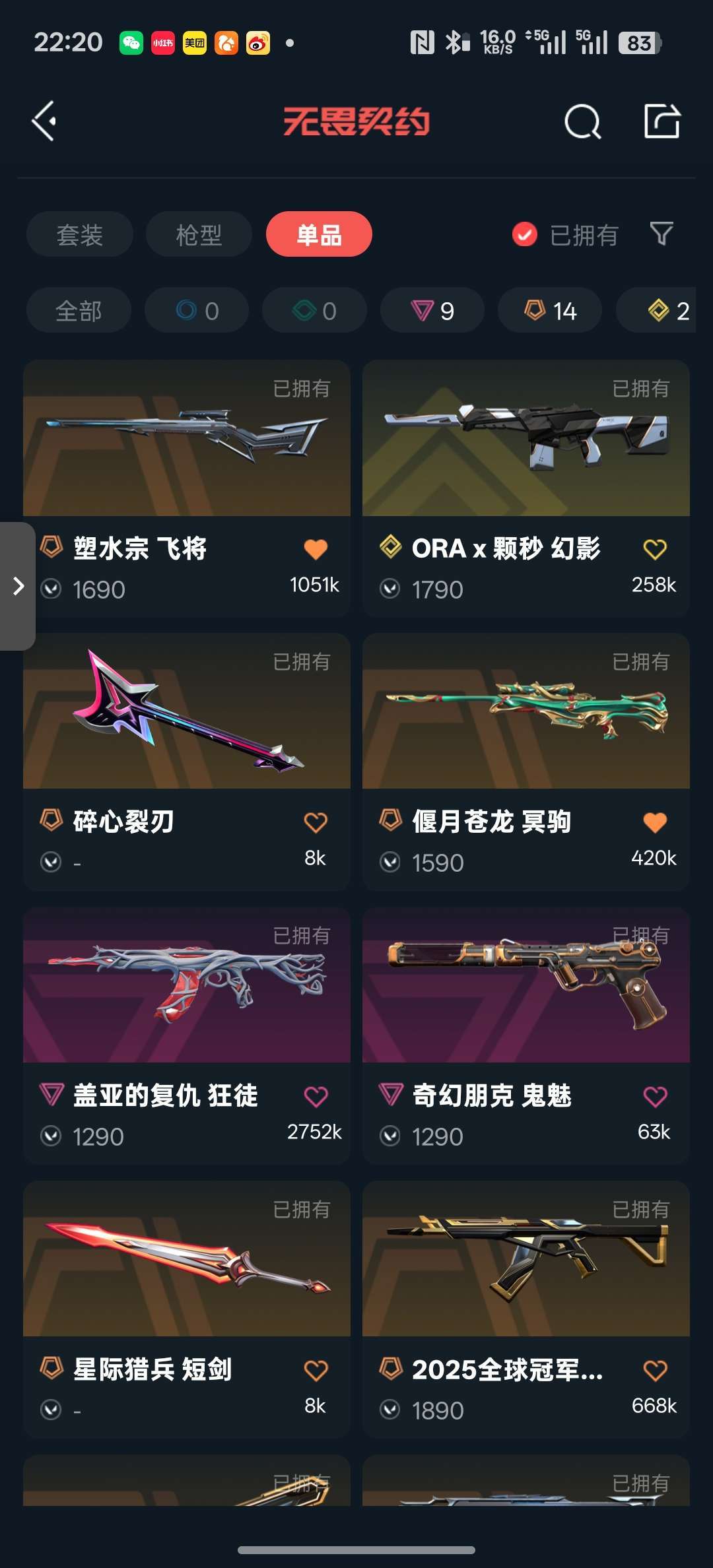Open the 盖亚的复仇 狂徒 skin thumbnail
The height and width of the screenshot is (1568, 713).
[x=187, y=987]
